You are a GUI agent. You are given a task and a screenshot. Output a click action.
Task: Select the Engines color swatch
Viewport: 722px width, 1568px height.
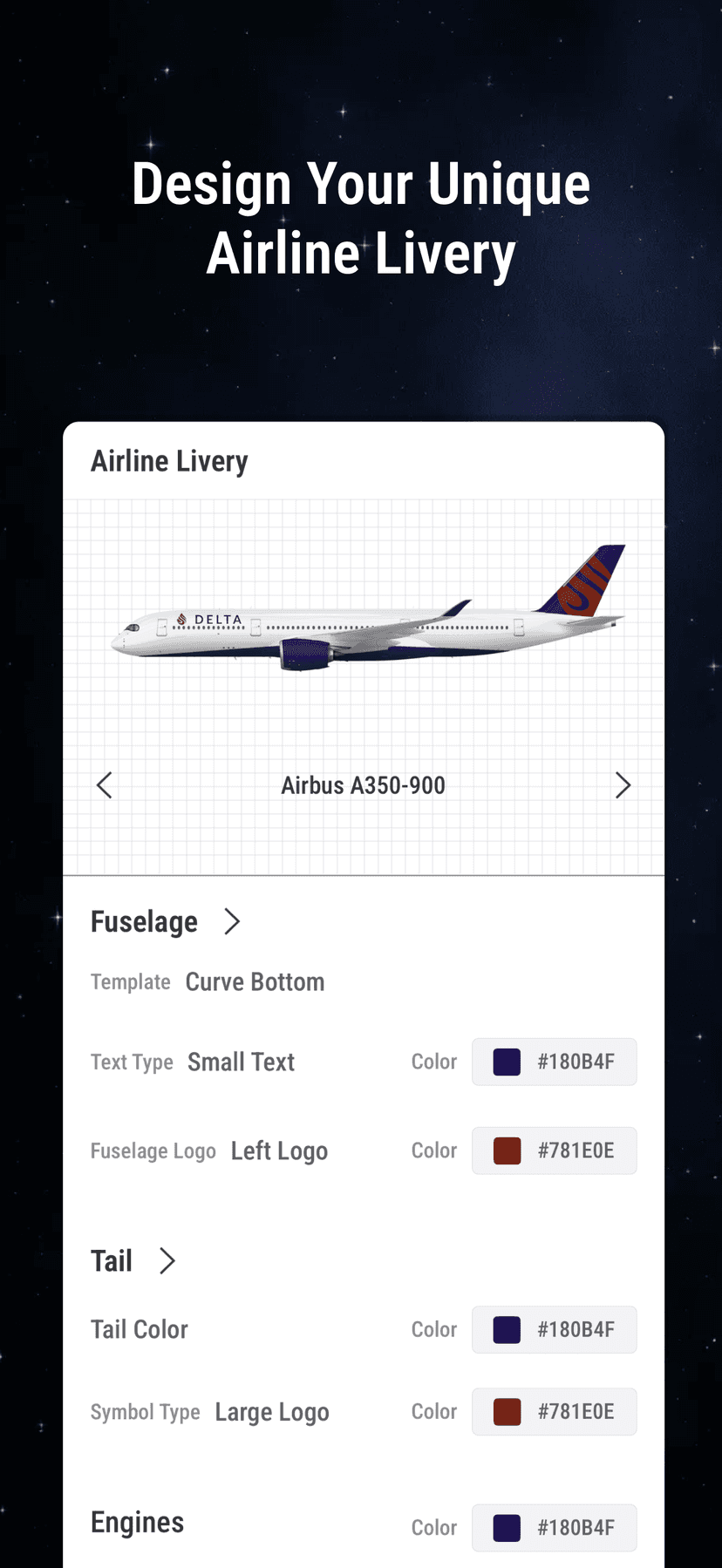point(554,1527)
